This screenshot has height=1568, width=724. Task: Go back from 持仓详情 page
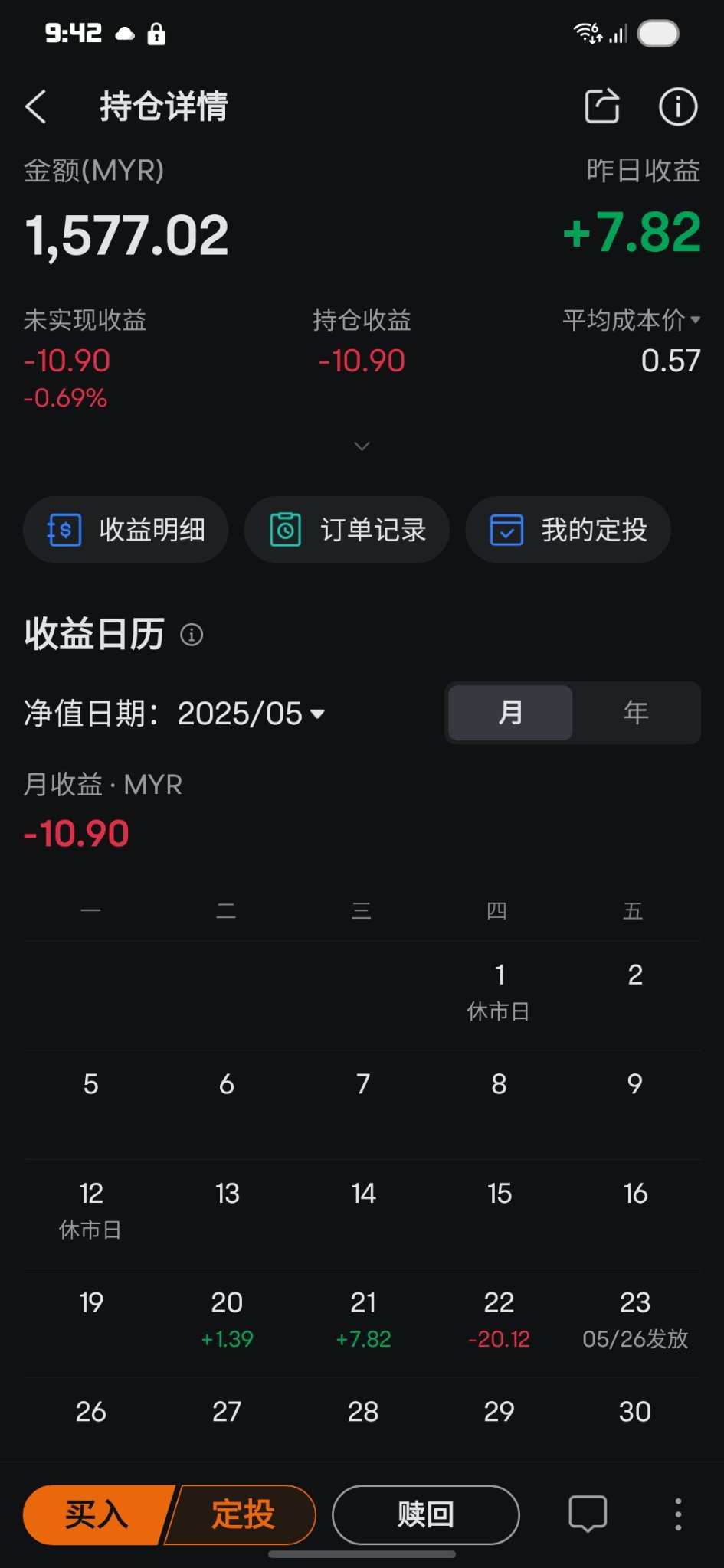coord(36,106)
